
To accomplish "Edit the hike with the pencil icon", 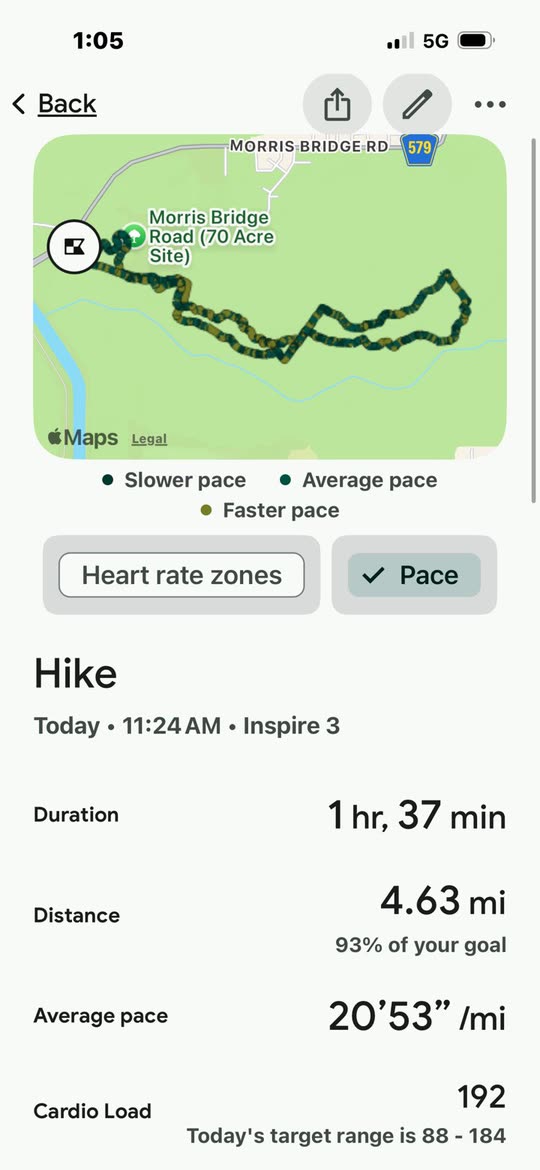I will (417, 104).
